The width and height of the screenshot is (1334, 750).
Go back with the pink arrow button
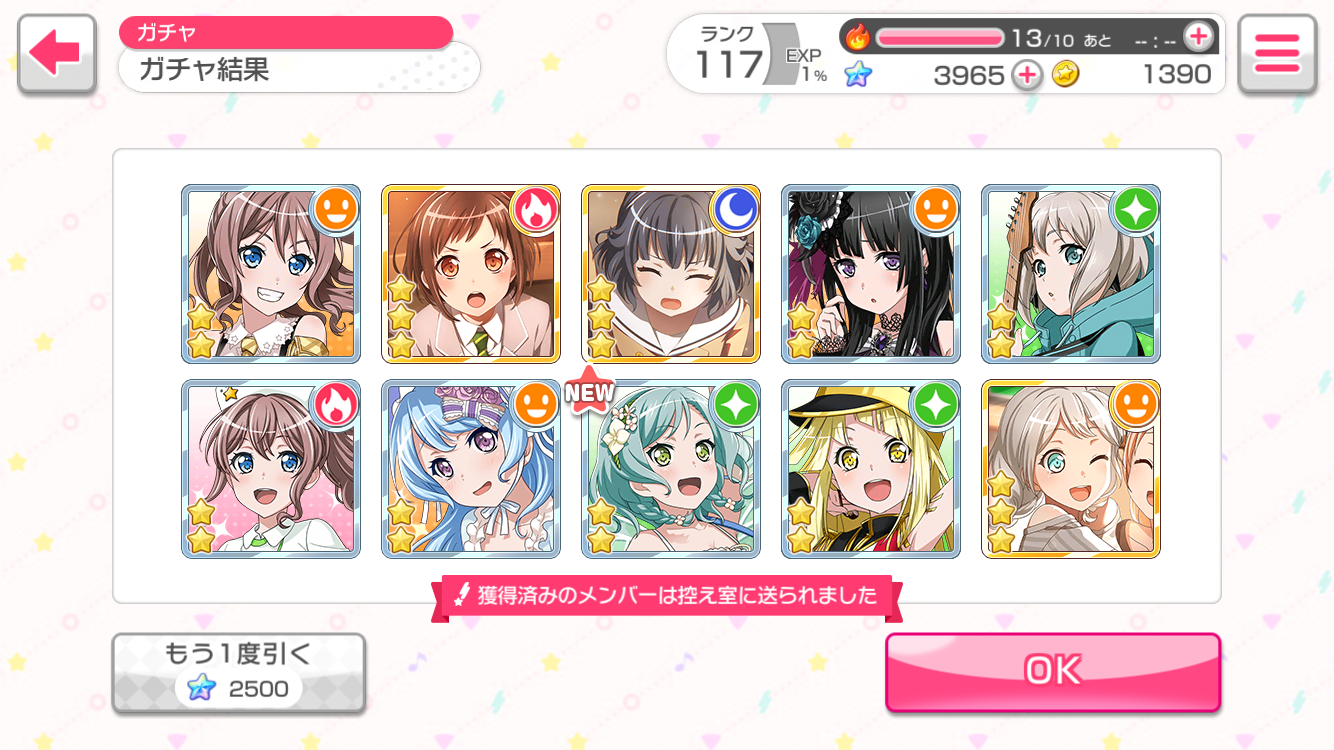56,54
